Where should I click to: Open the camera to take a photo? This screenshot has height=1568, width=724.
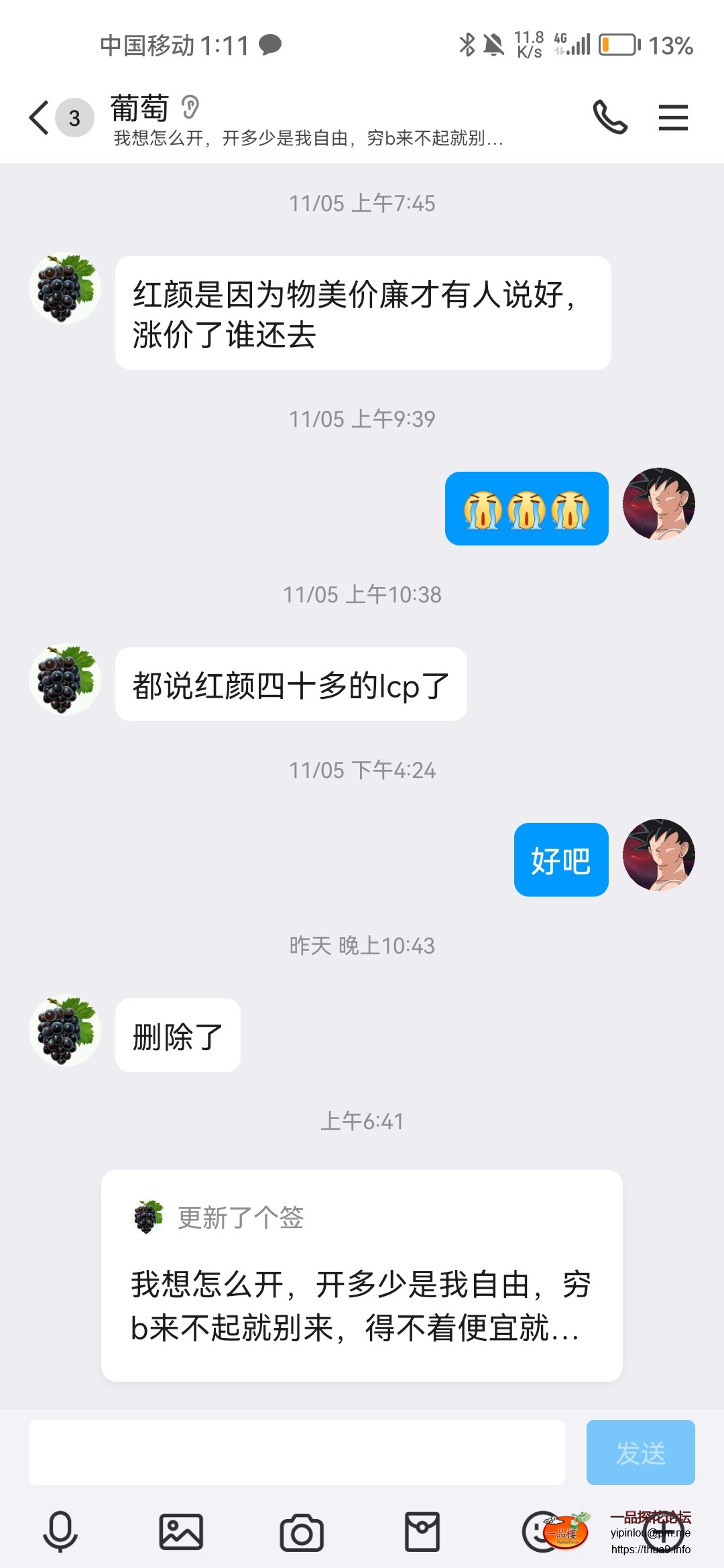point(302,1531)
